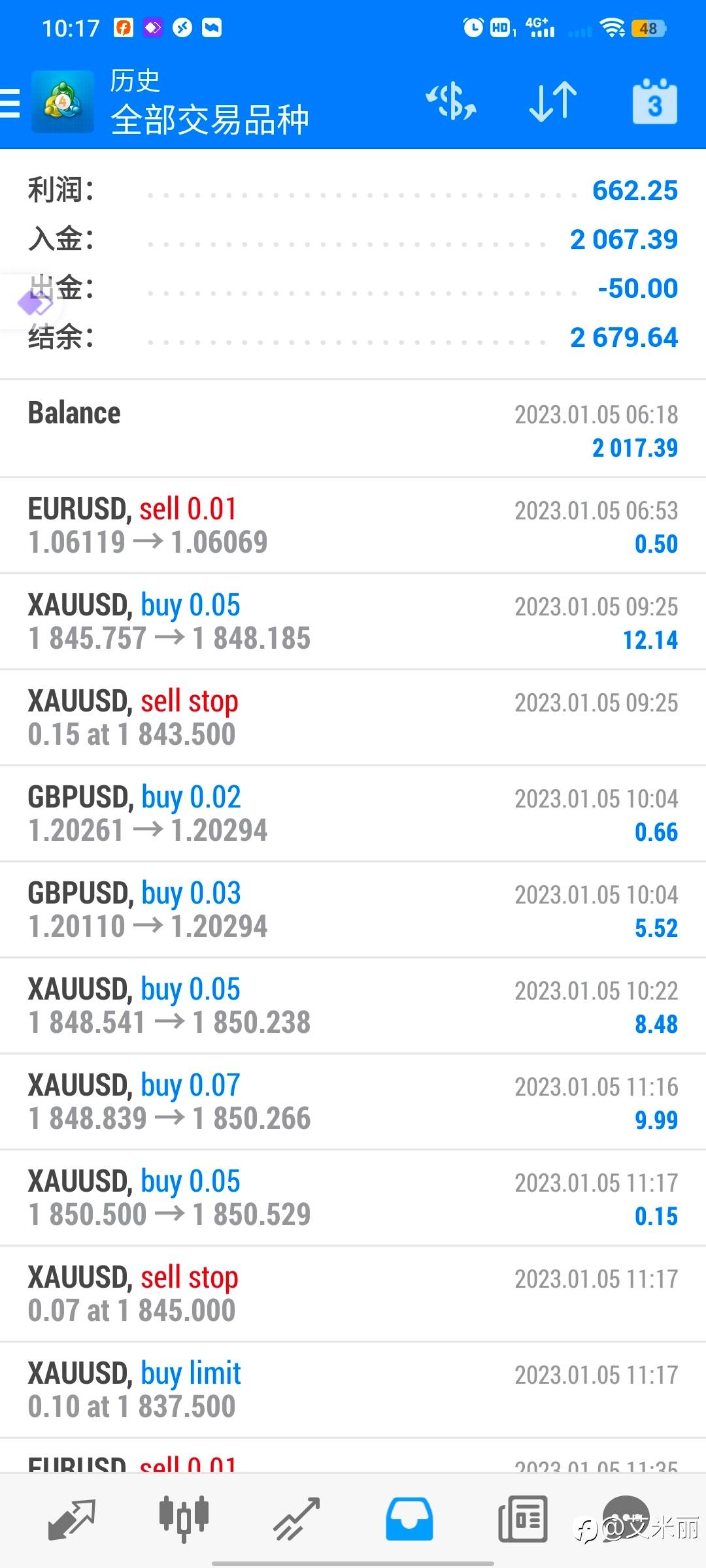Viewport: 706px width, 1568px height.
Task: Open the symbol filter dollar icon
Action: (x=451, y=102)
